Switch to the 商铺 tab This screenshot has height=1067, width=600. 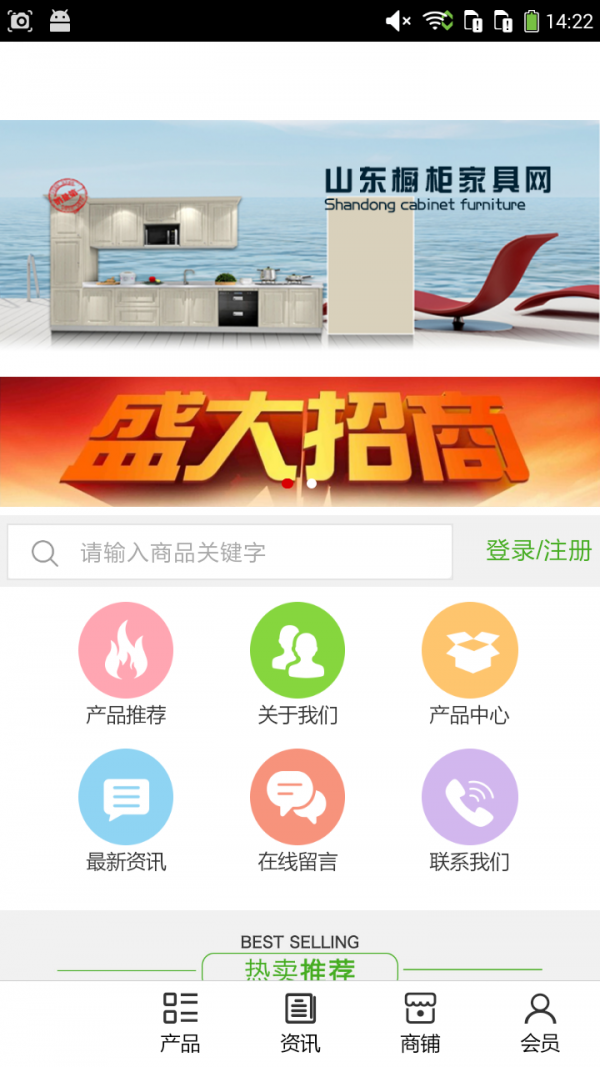tap(420, 1022)
